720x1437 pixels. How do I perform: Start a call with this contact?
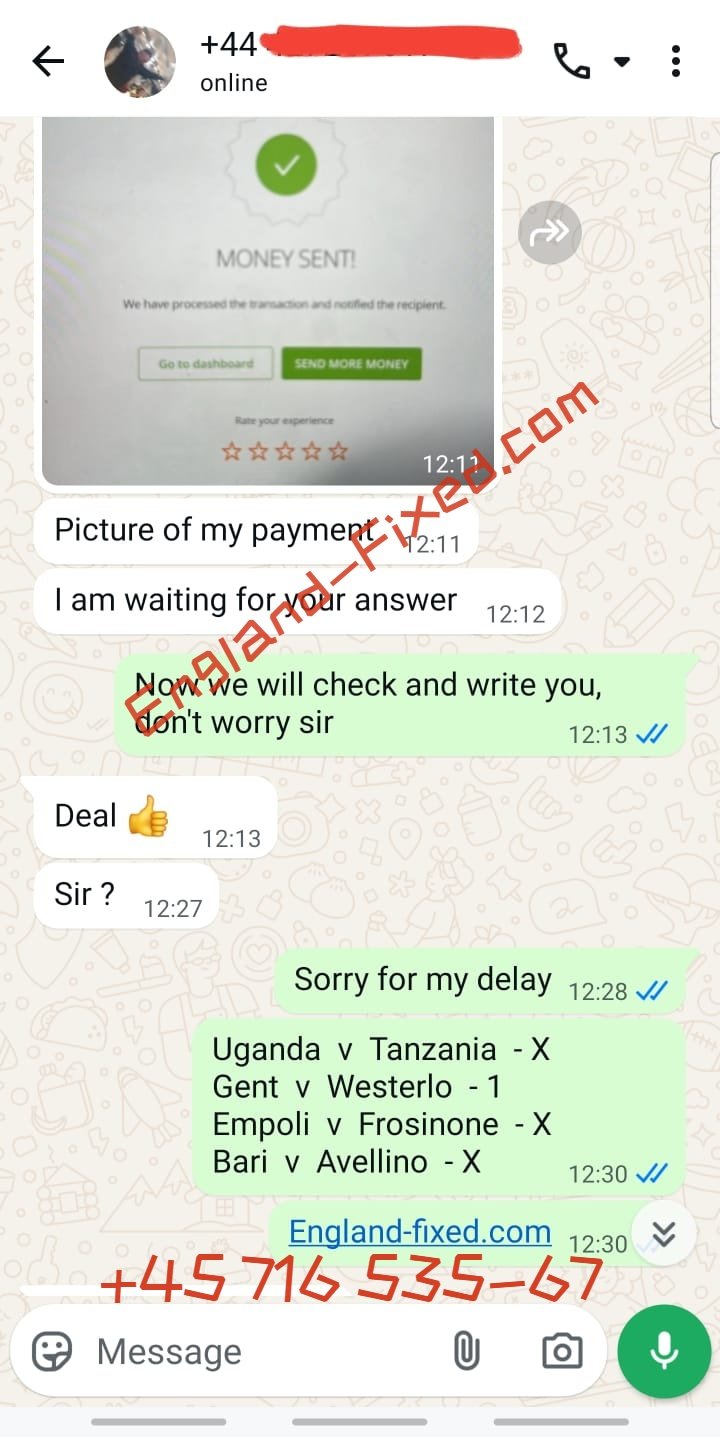point(572,62)
